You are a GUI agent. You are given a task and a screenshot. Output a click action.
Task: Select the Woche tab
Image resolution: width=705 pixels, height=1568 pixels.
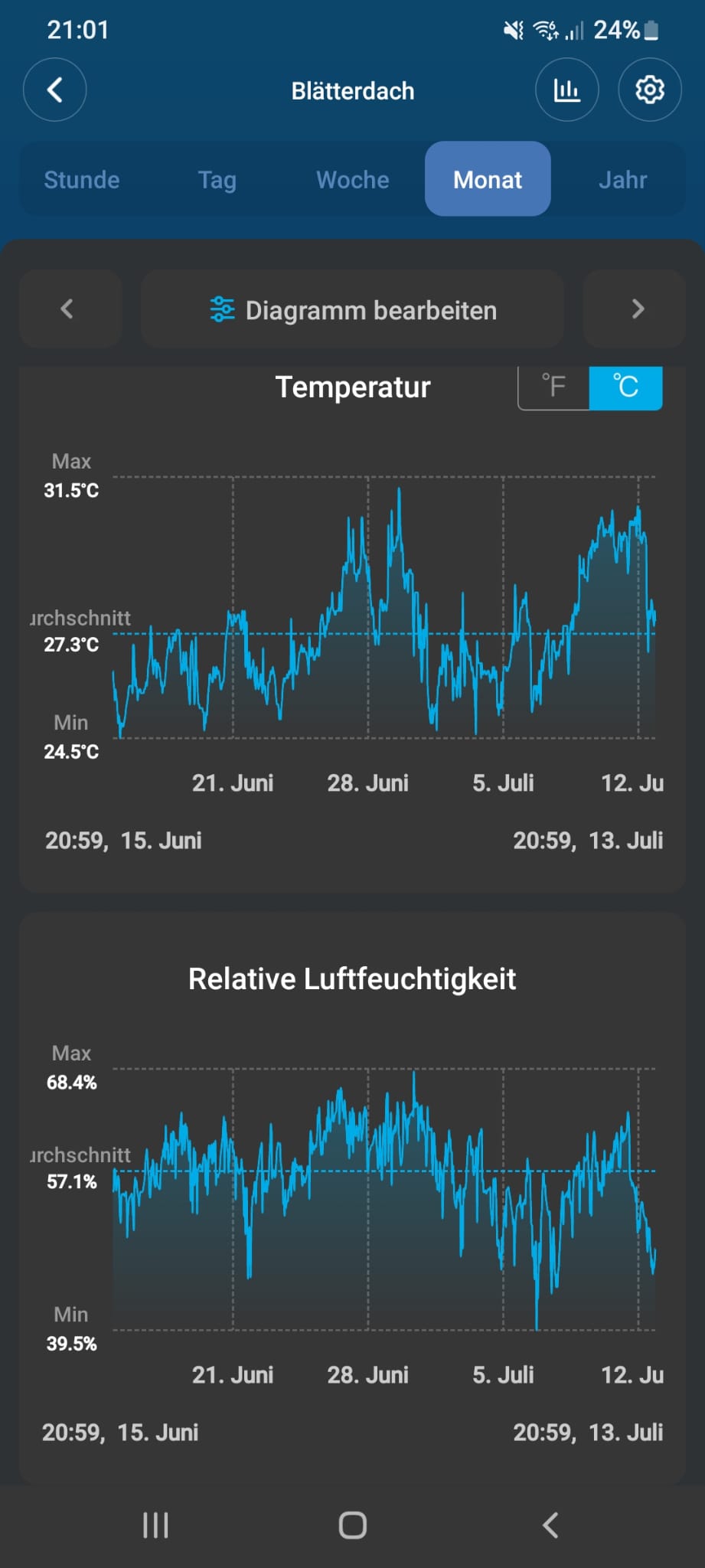353,180
